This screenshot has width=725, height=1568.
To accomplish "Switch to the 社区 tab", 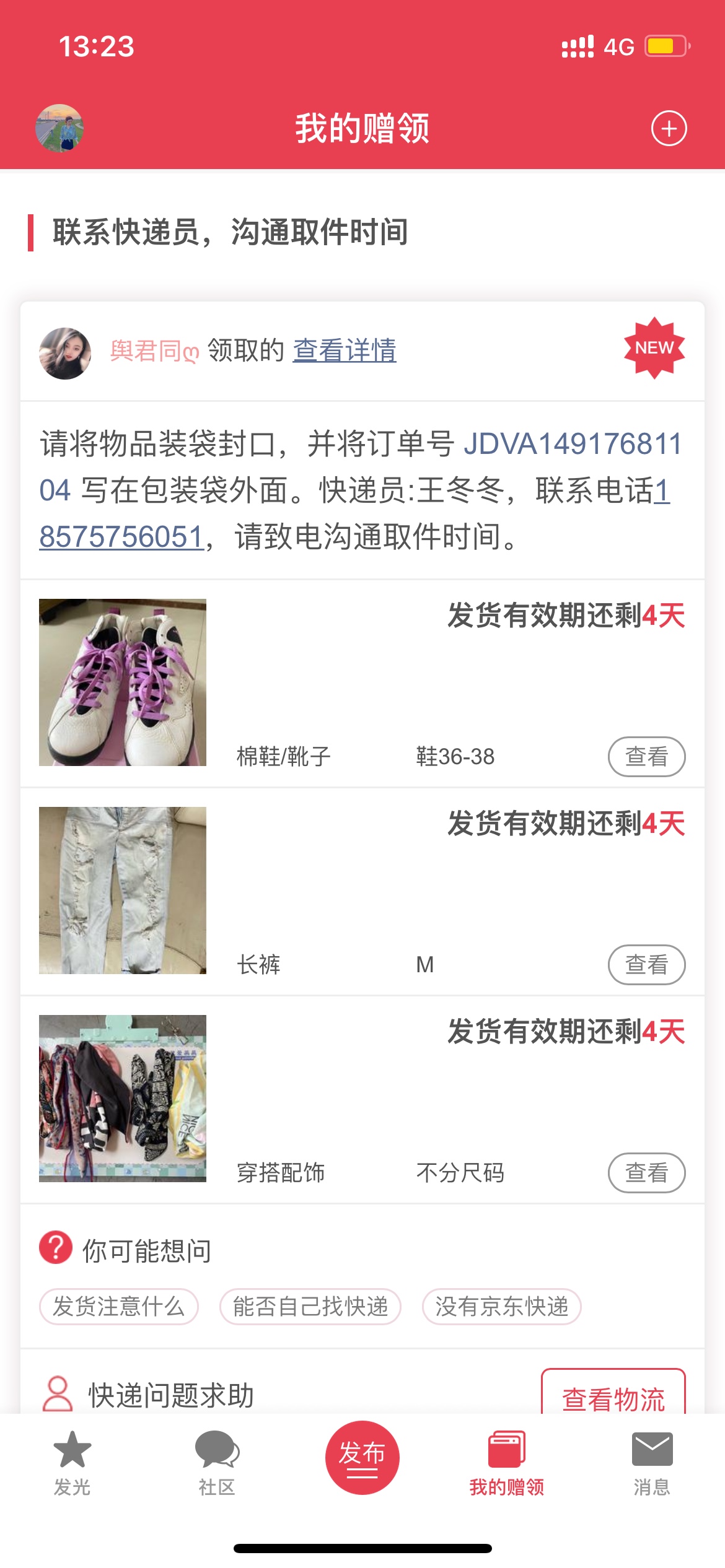I will click(217, 1463).
